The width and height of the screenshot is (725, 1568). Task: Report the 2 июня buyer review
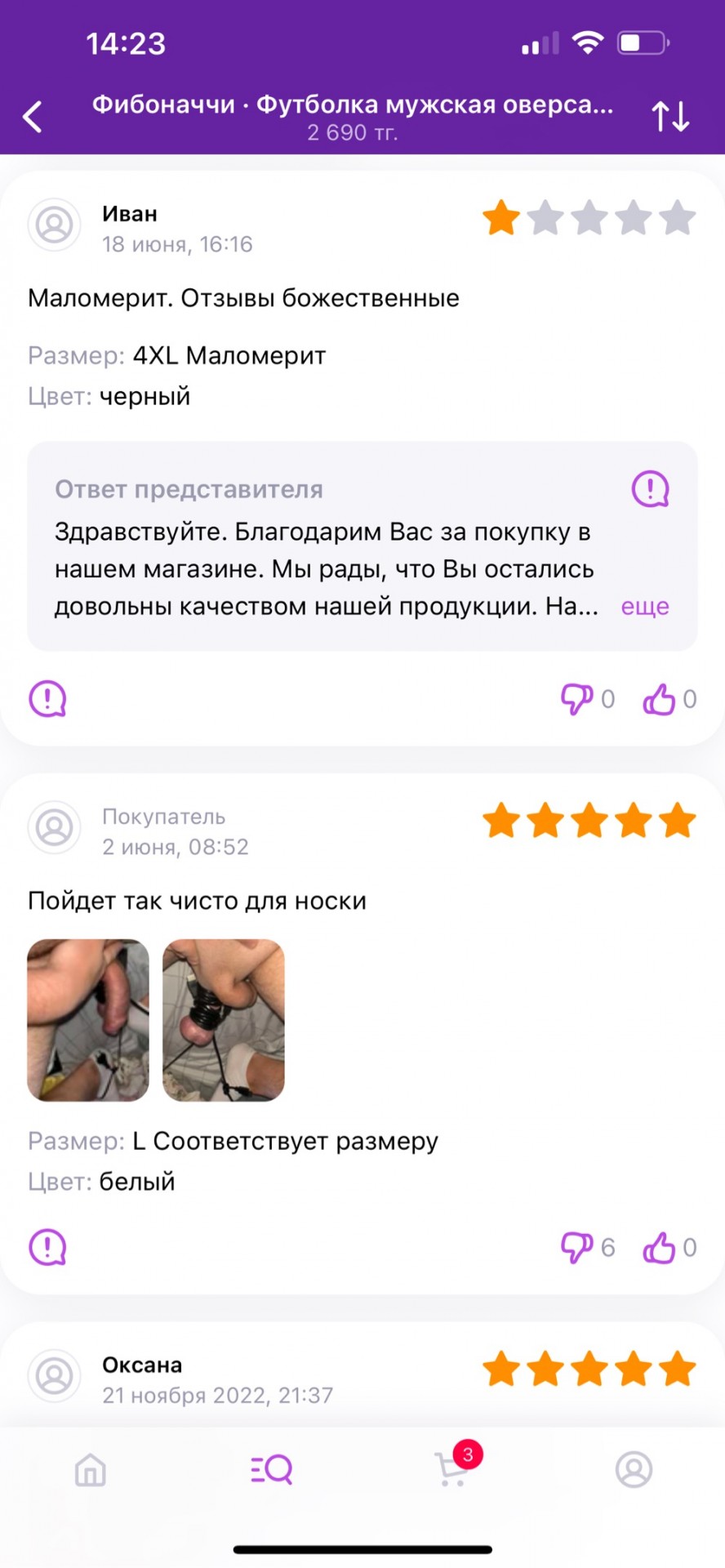coord(47,1247)
